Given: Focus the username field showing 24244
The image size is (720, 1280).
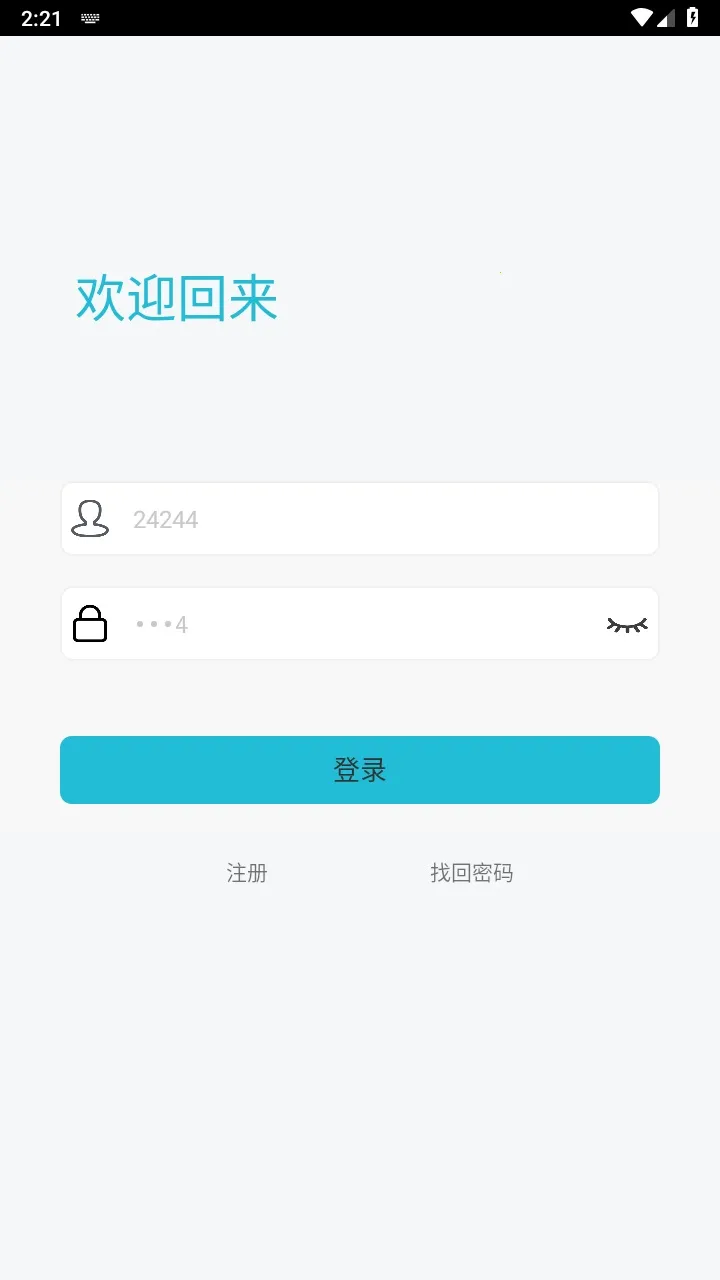Looking at the screenshot, I should click(x=380, y=519).
